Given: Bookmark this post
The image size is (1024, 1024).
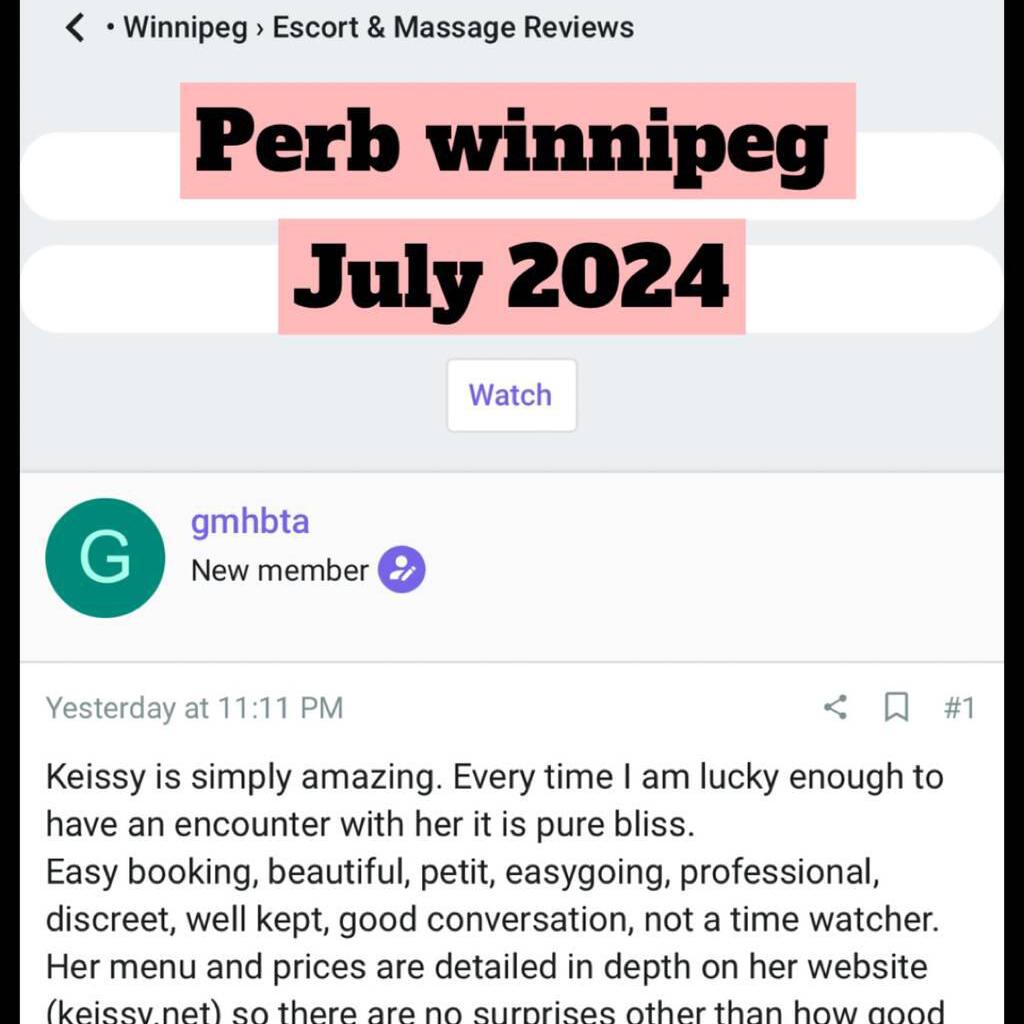Looking at the screenshot, I should coord(896,708).
